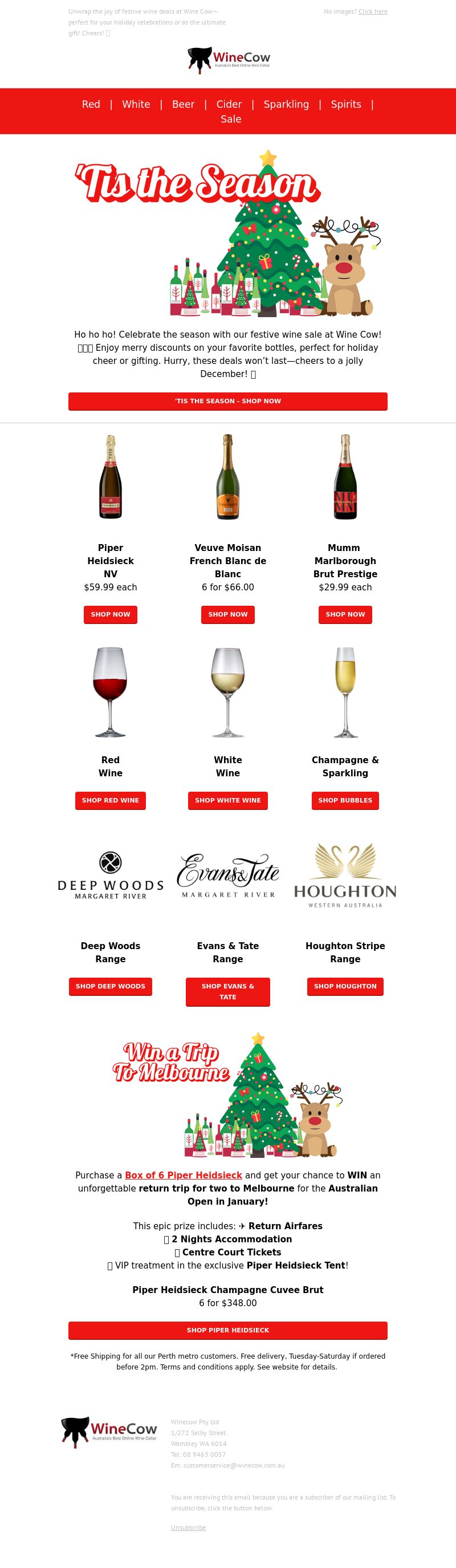Shop now for Piper Heidsieck NV
456x1568 pixels.
(111, 614)
